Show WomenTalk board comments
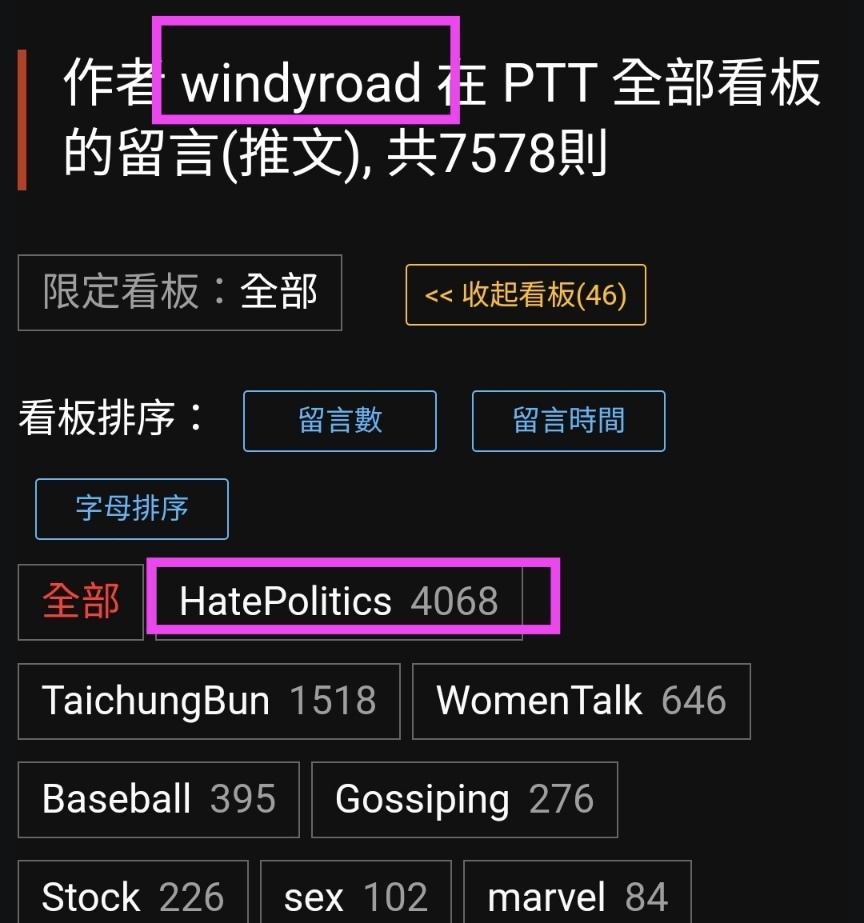The image size is (864, 923). pyautogui.click(x=581, y=701)
